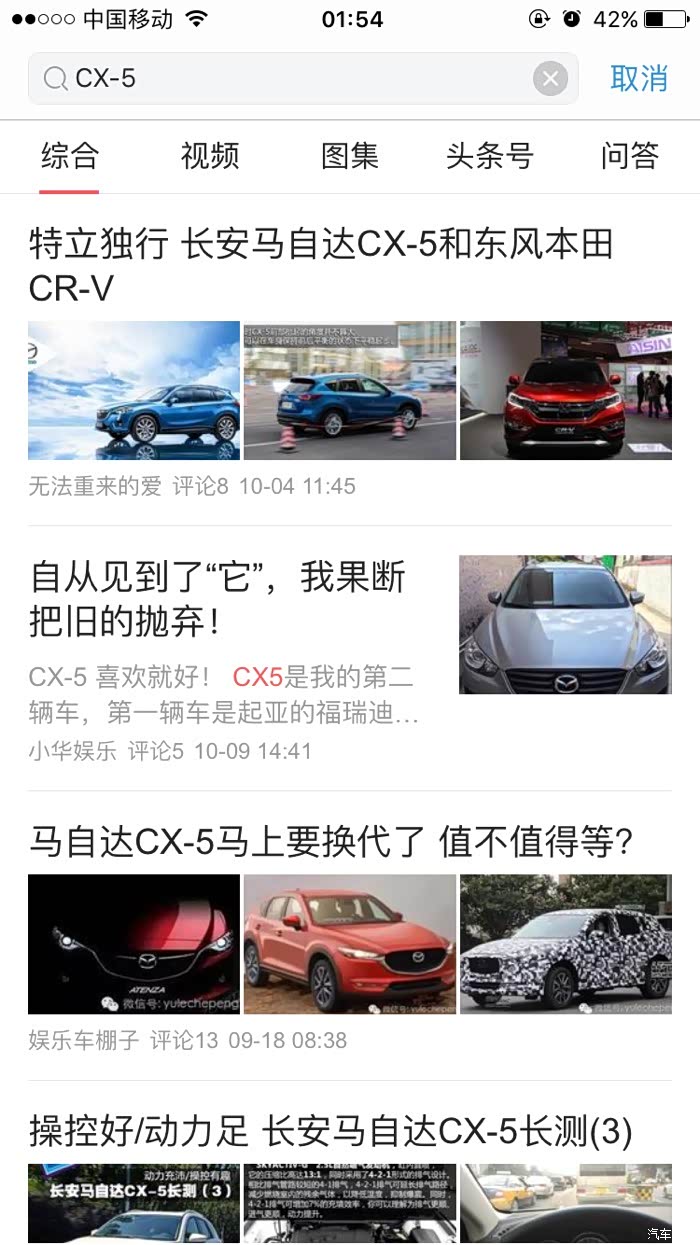
Task: Open 操控好/动力足 长安马自达CX-5长测(3) article
Action: [330, 1132]
